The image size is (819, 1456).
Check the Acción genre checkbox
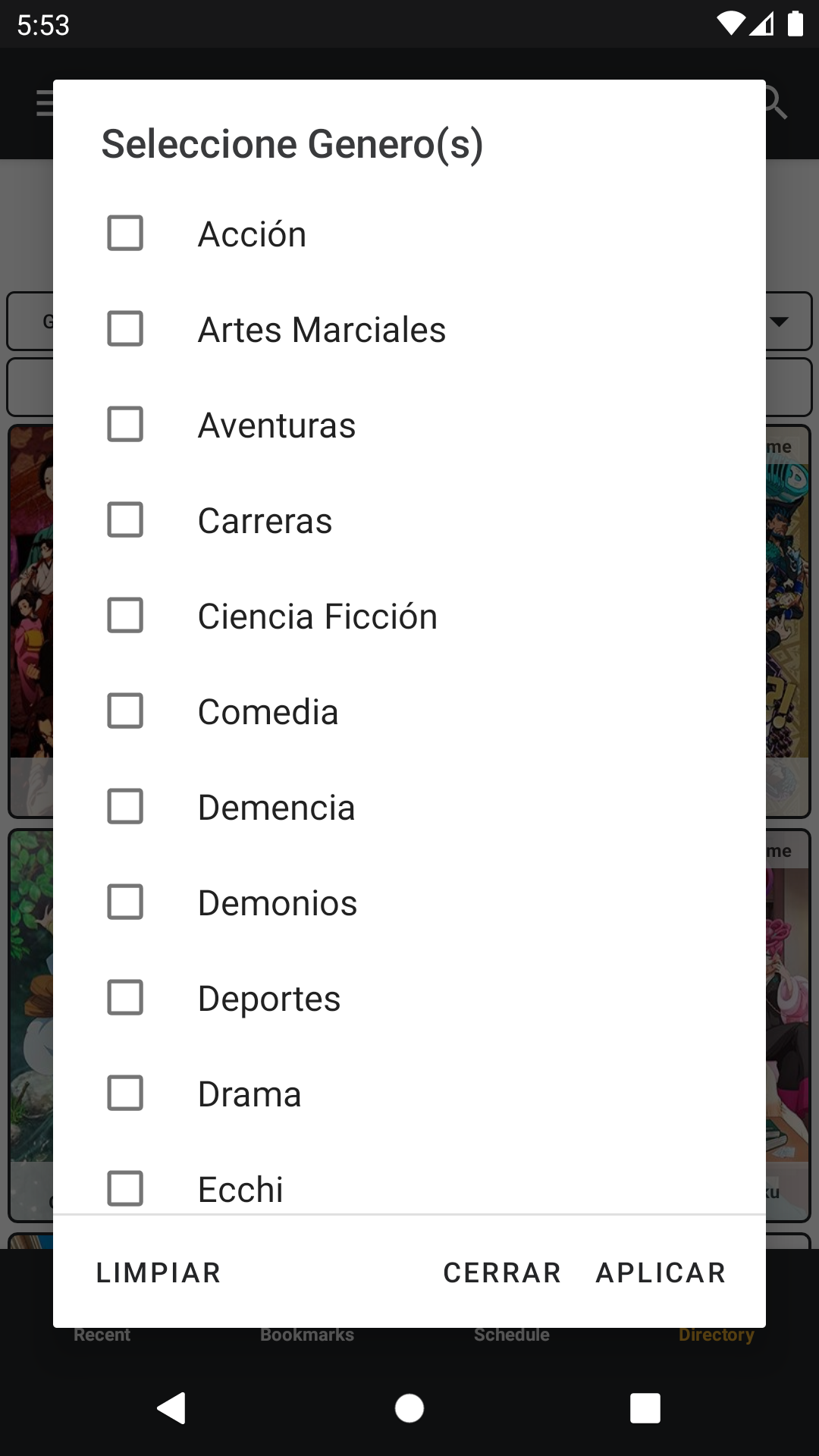[x=126, y=234]
